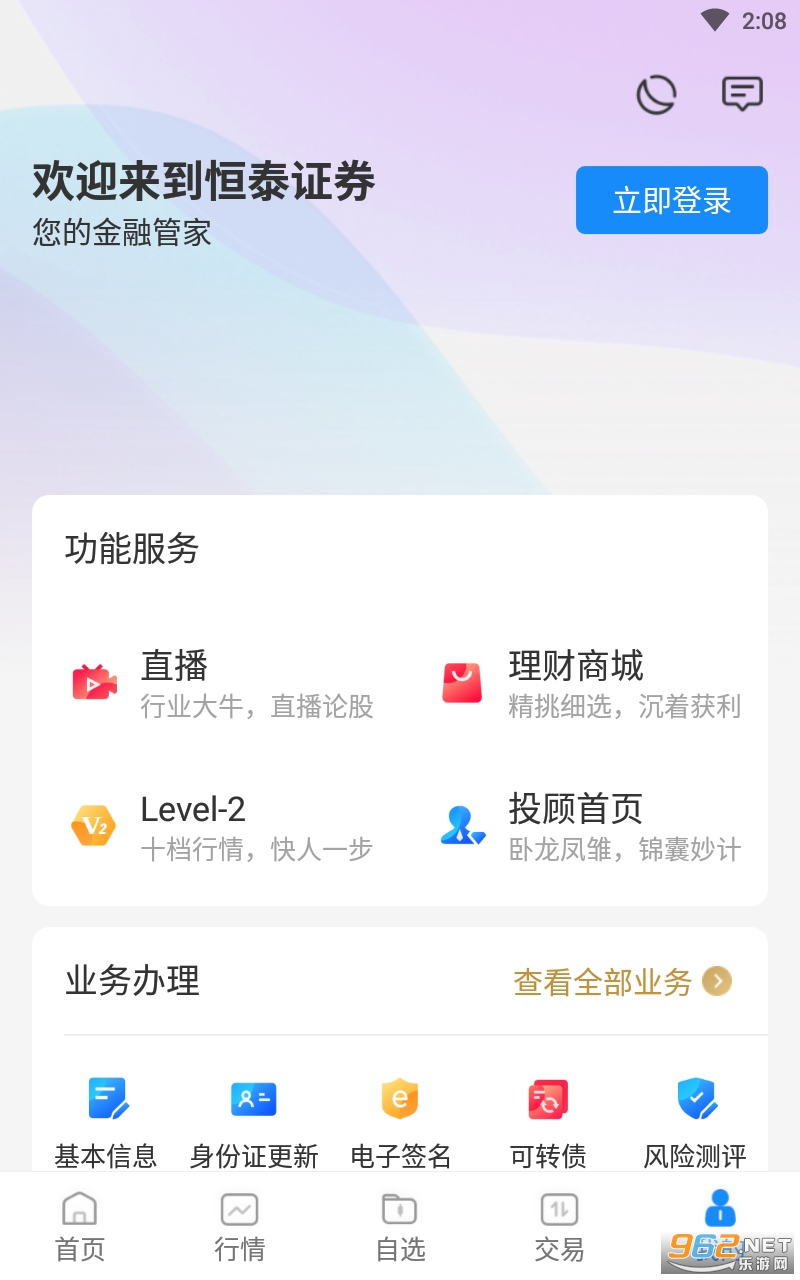This screenshot has width=800, height=1280.
Task: Open 理财商城 wealth mall
Action: point(592,683)
